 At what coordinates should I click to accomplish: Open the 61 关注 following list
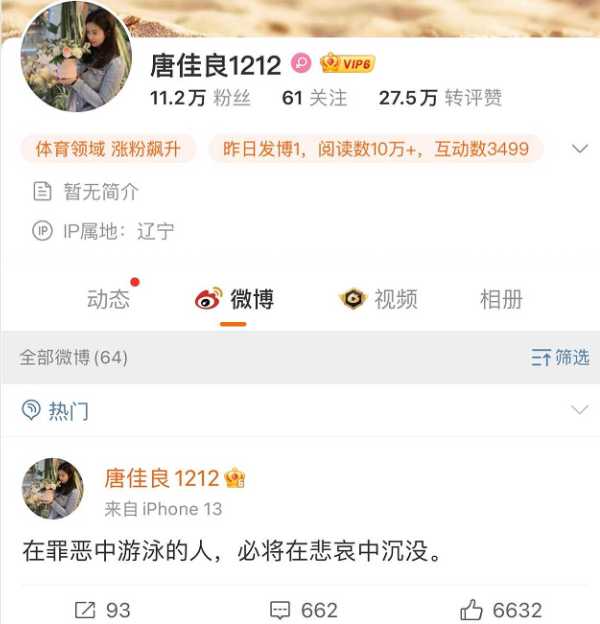click(314, 98)
